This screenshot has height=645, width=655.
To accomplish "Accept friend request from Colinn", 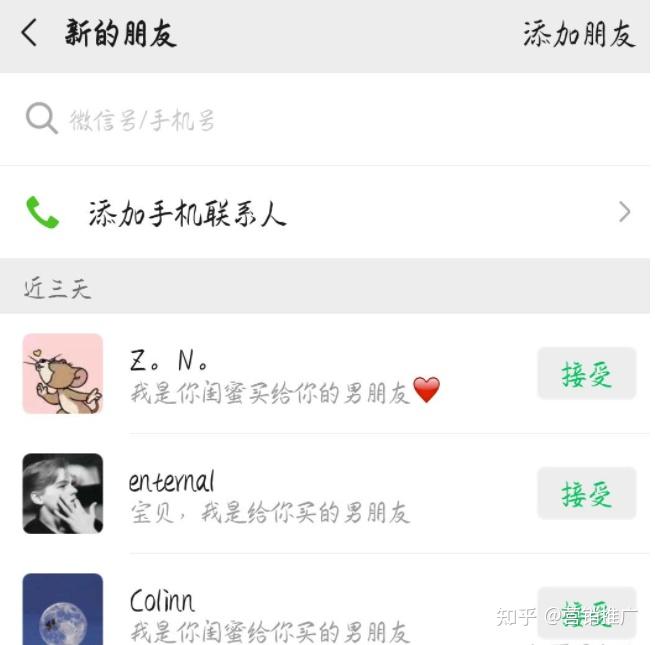I will [586, 612].
